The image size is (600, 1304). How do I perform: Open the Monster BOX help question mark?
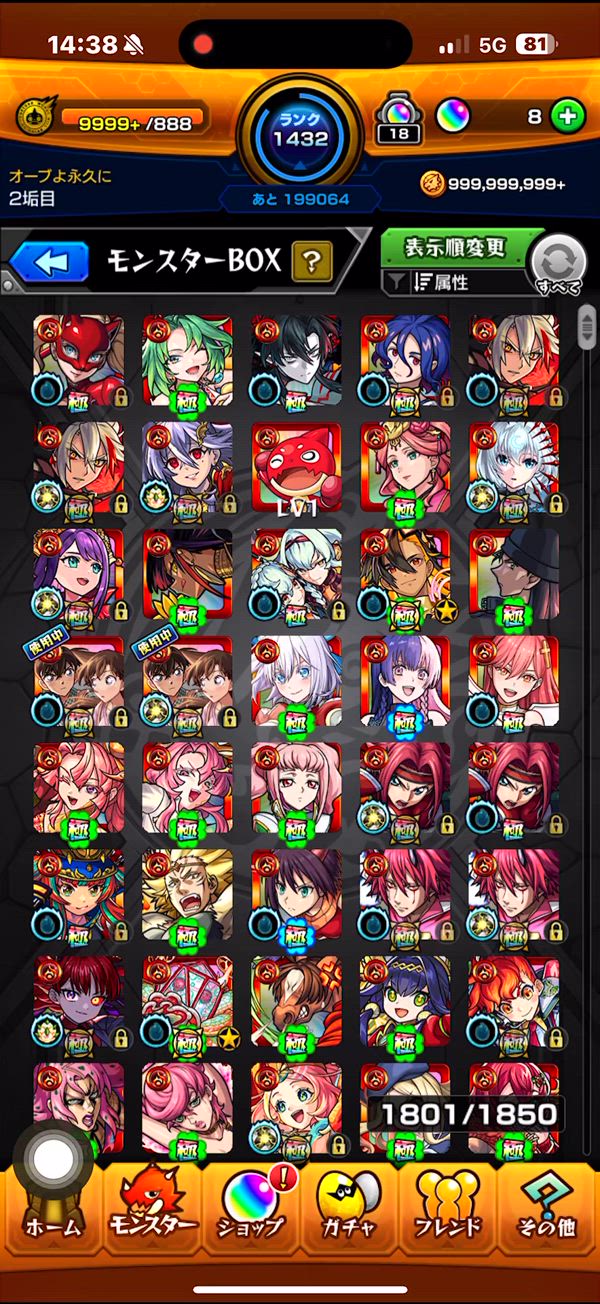[x=312, y=263]
